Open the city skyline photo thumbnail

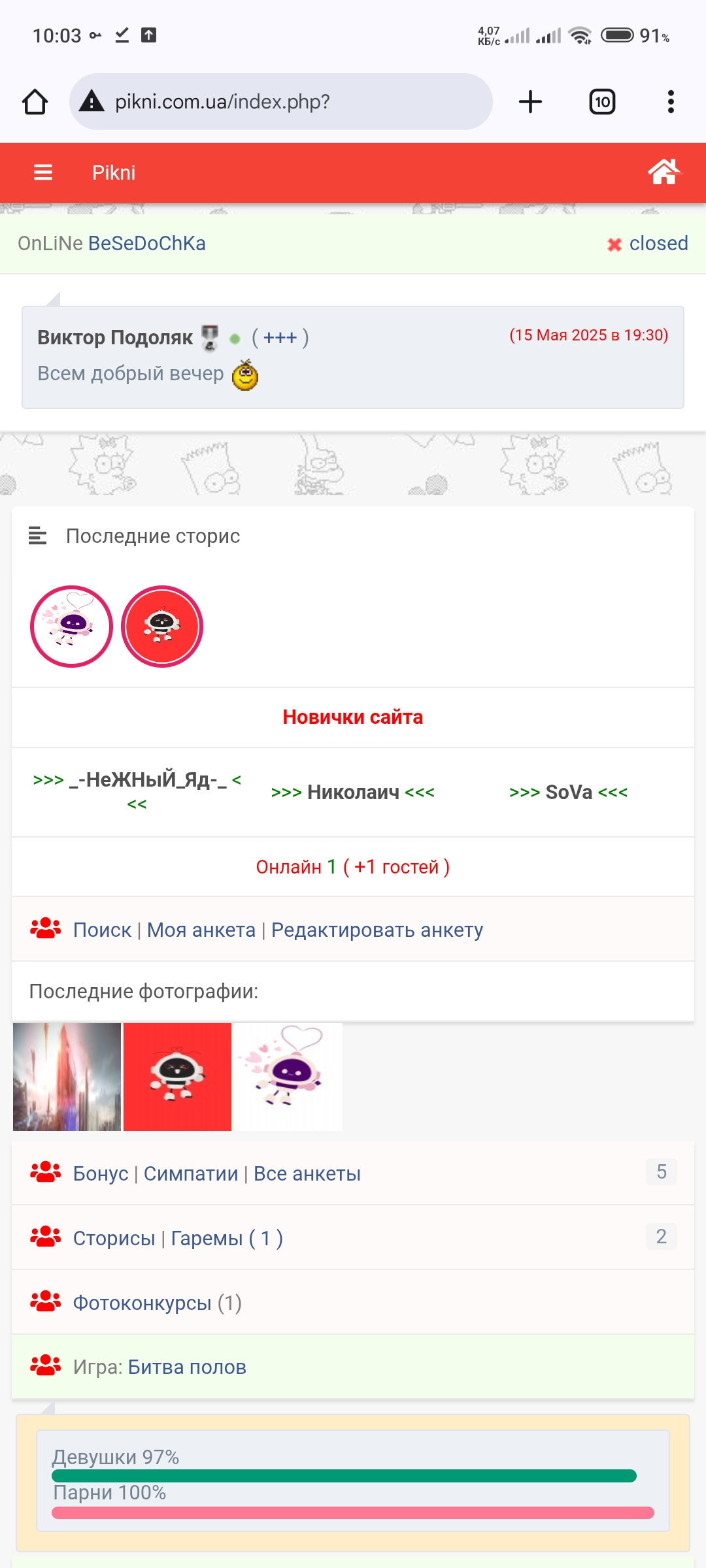coord(67,1077)
